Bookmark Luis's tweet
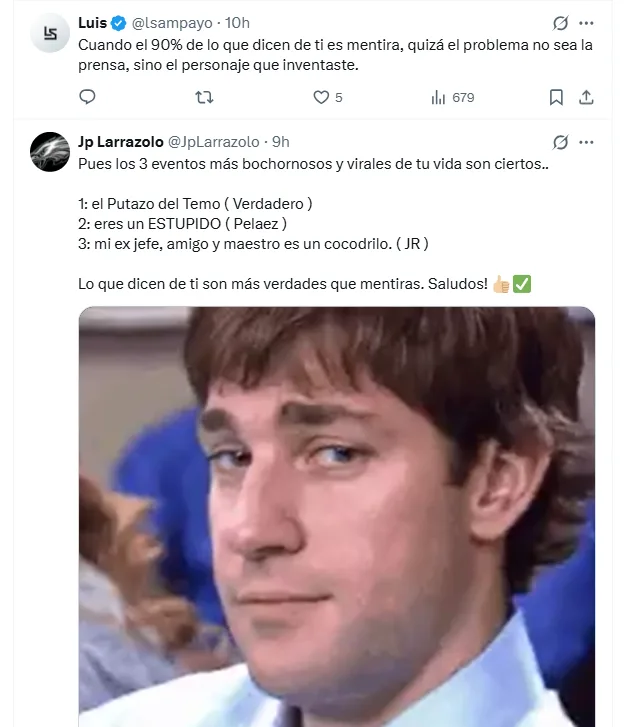 tap(557, 97)
